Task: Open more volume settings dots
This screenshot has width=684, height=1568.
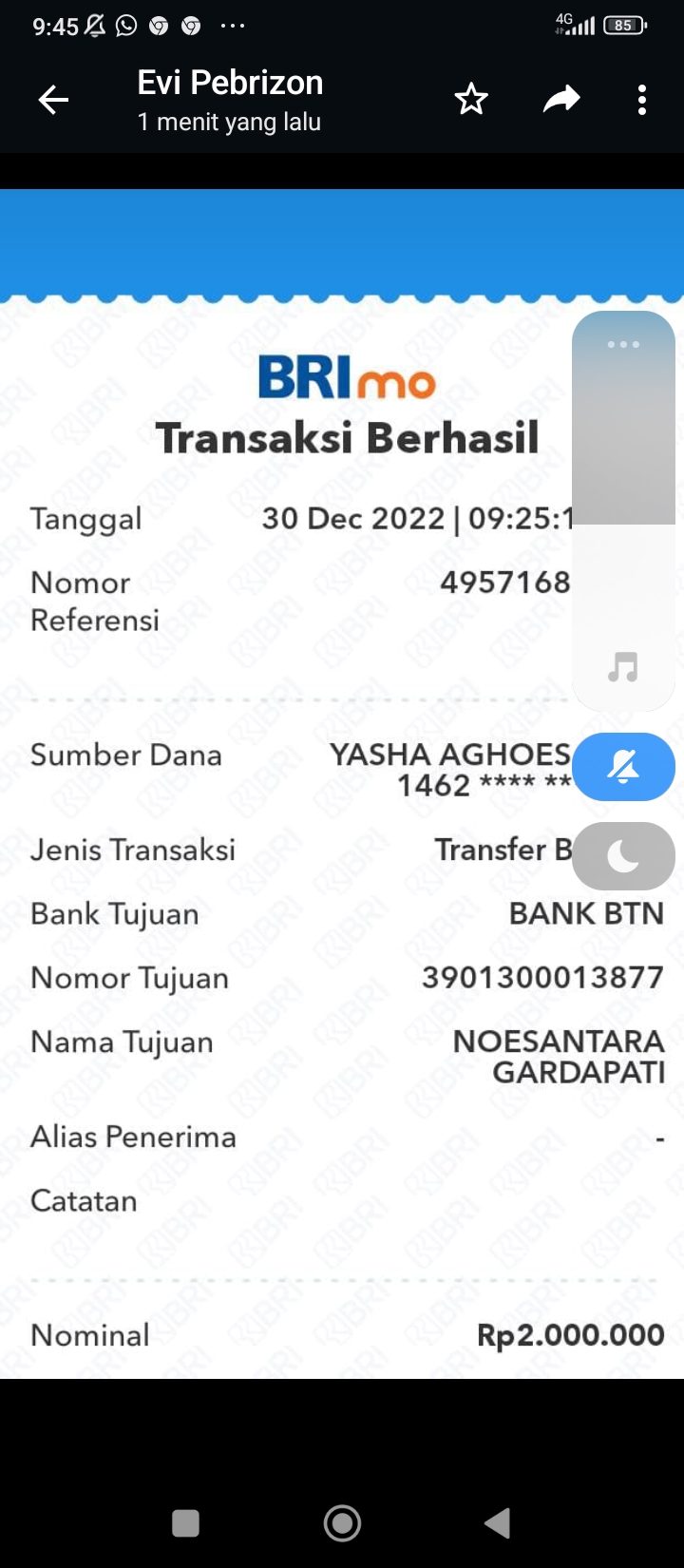Action: pyautogui.click(x=623, y=344)
